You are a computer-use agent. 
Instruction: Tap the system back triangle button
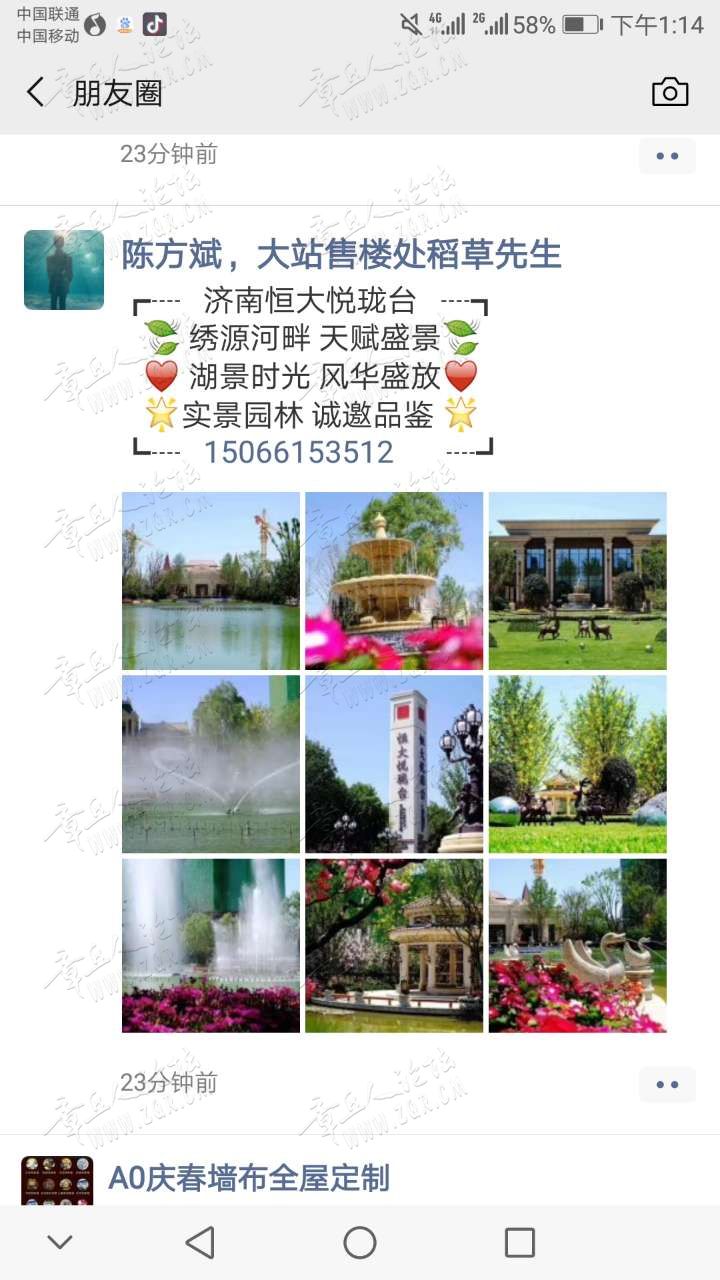pos(200,1242)
